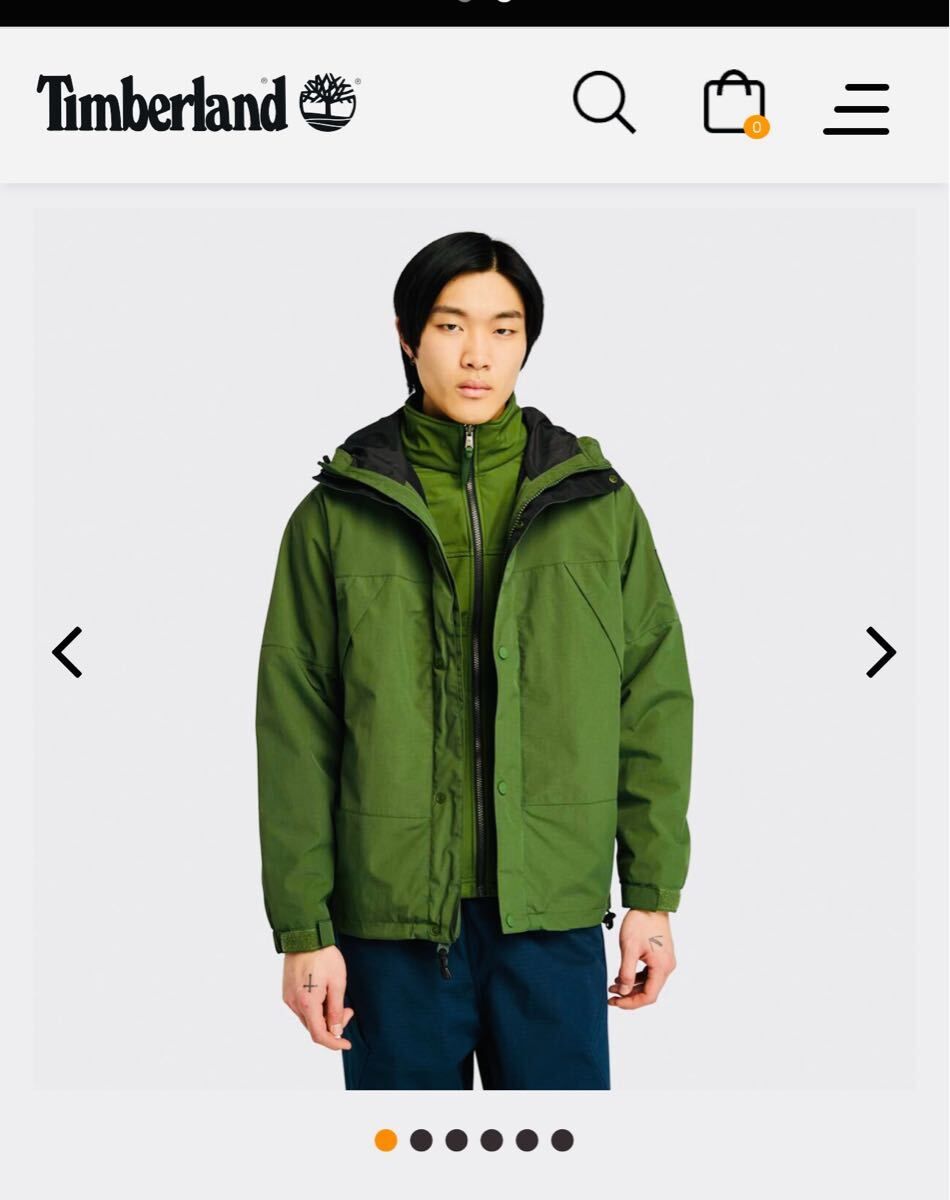The image size is (950, 1200).
Task: Show the previous product image arrow
Action: point(67,652)
